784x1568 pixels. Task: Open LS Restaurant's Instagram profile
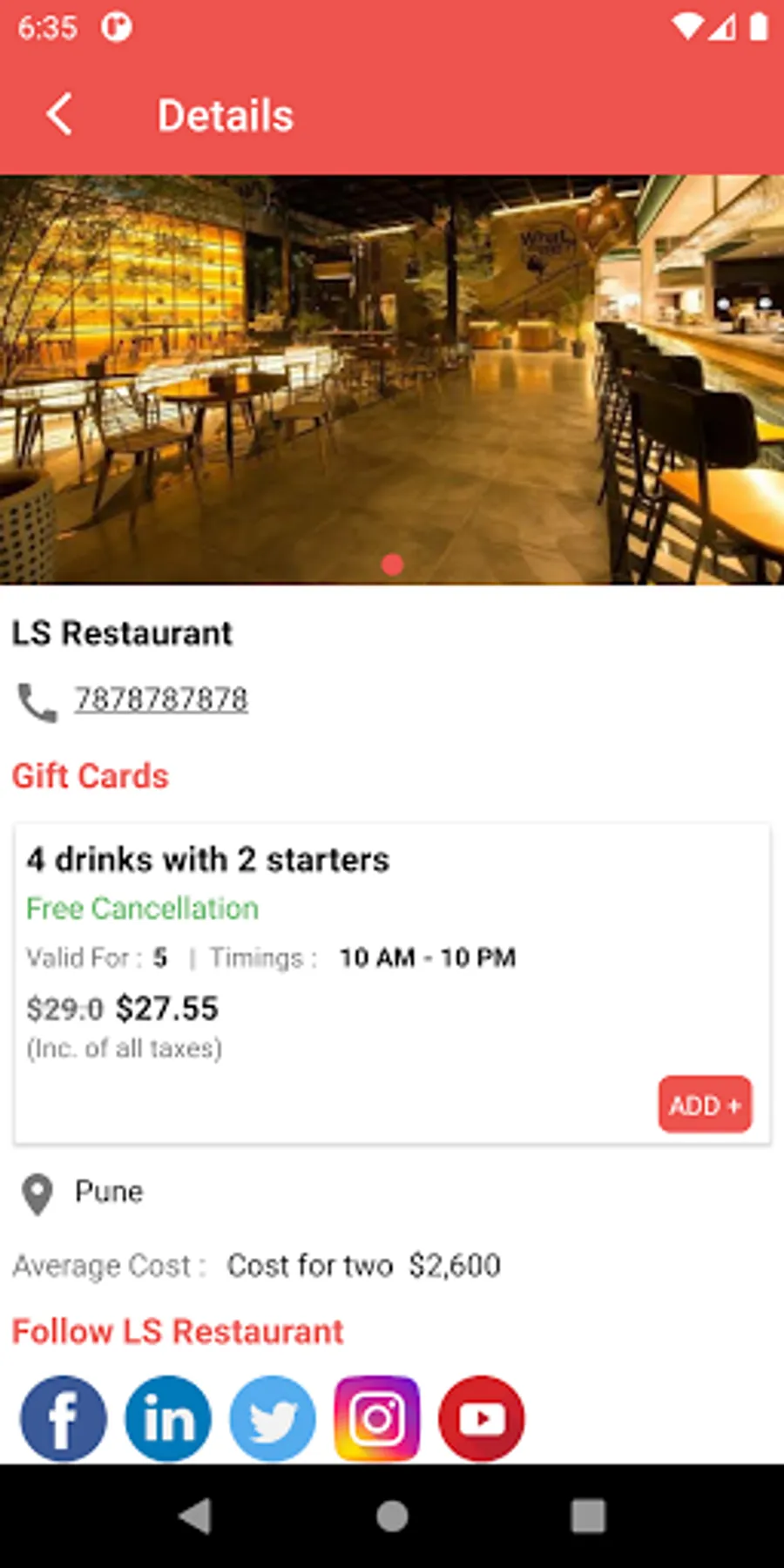(x=377, y=1418)
